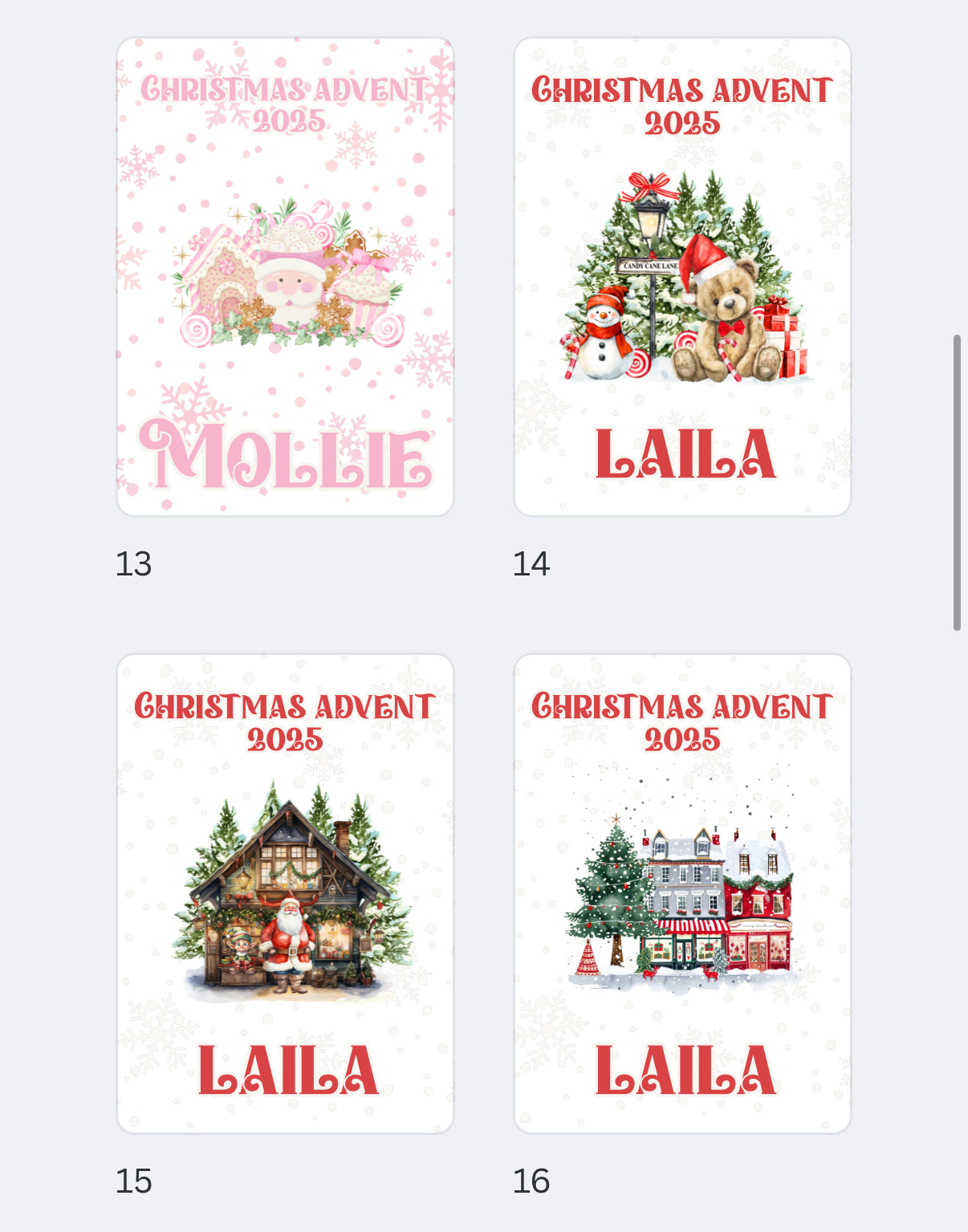Open page 13 with the pink Mollie design

(285, 277)
